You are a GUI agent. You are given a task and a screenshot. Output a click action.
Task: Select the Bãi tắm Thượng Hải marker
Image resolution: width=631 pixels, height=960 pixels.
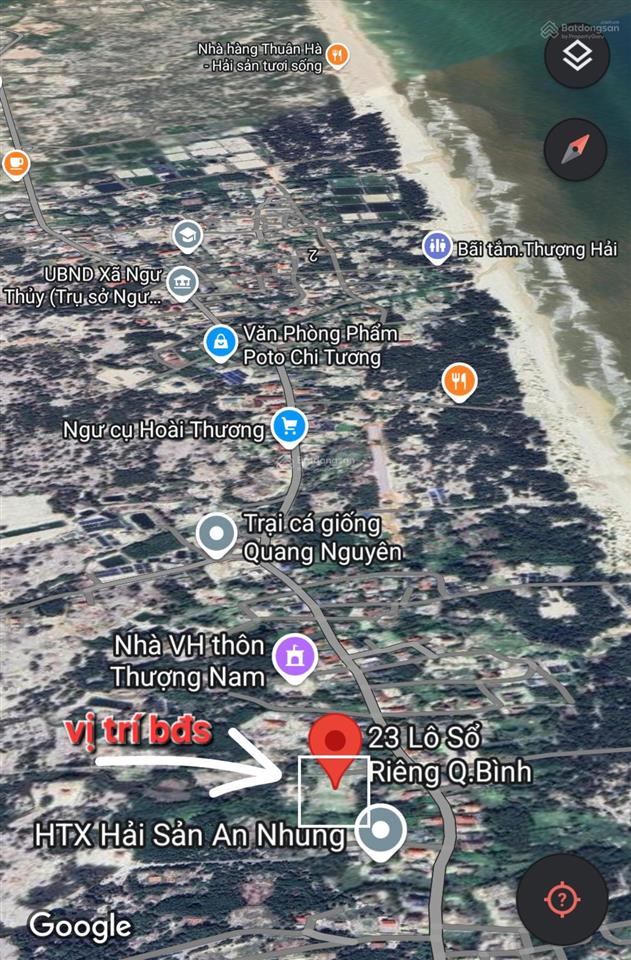click(x=436, y=246)
